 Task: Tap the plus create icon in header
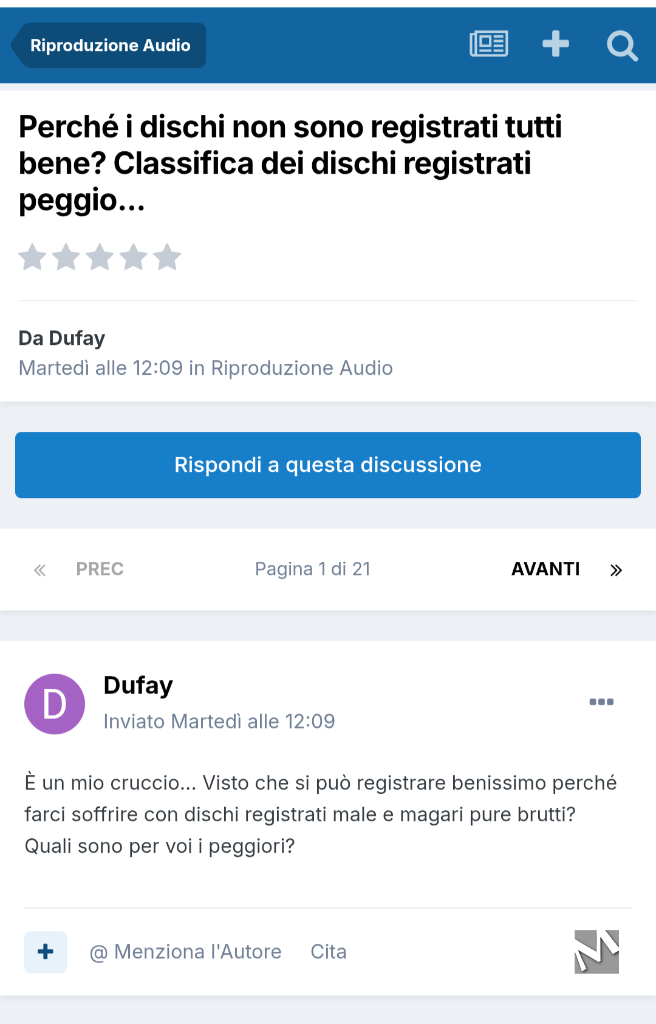coord(555,44)
